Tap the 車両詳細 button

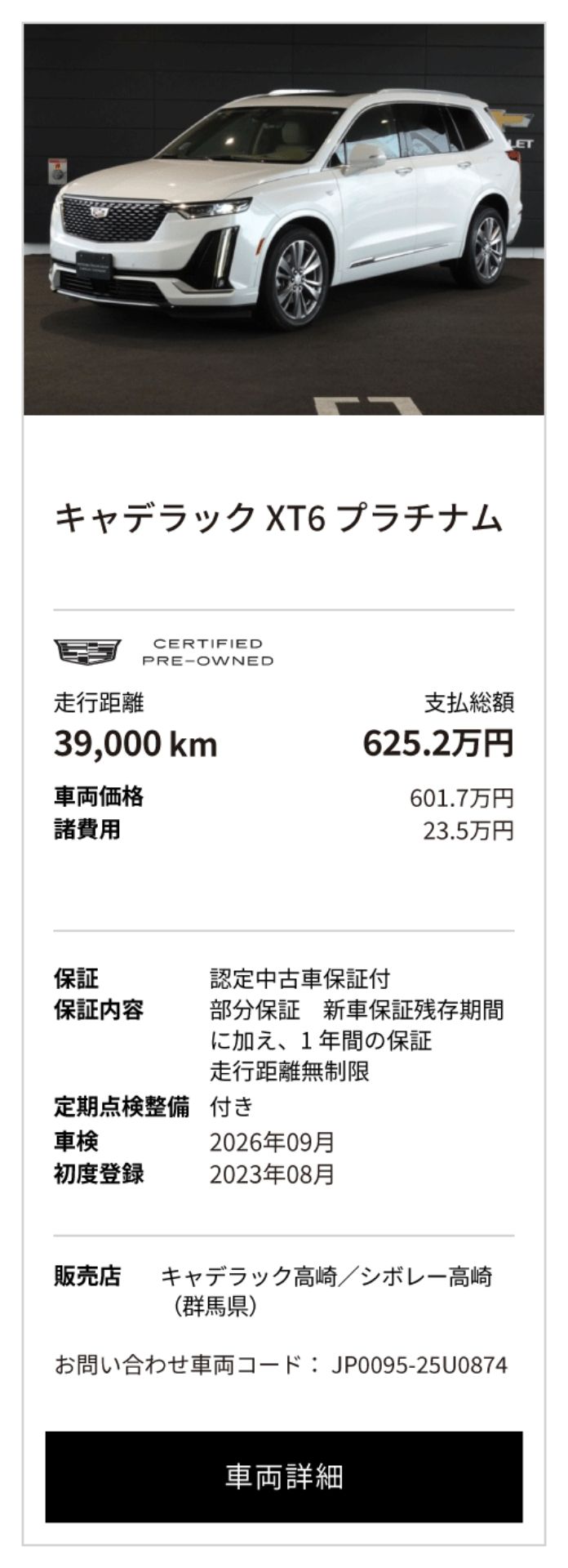tap(284, 1476)
